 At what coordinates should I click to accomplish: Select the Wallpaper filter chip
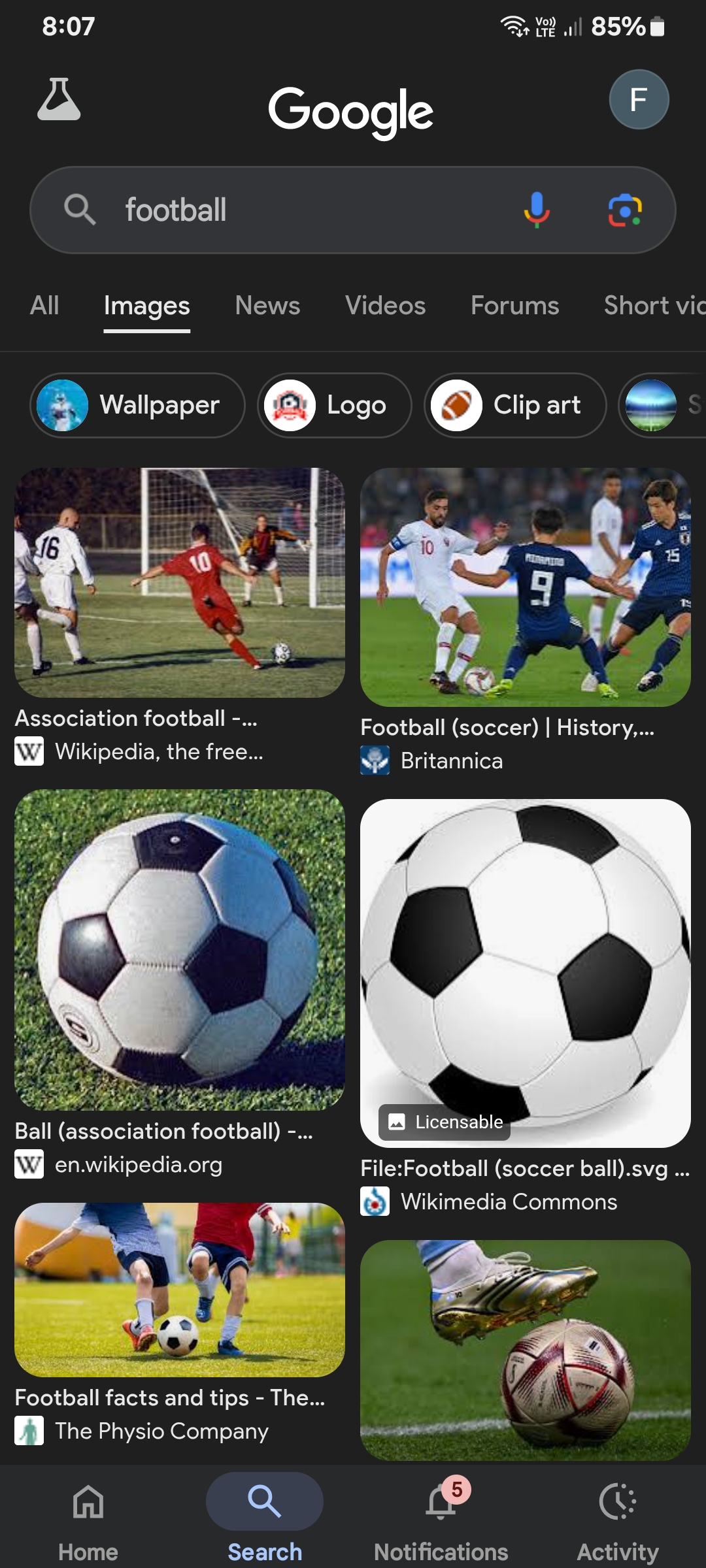pos(137,405)
